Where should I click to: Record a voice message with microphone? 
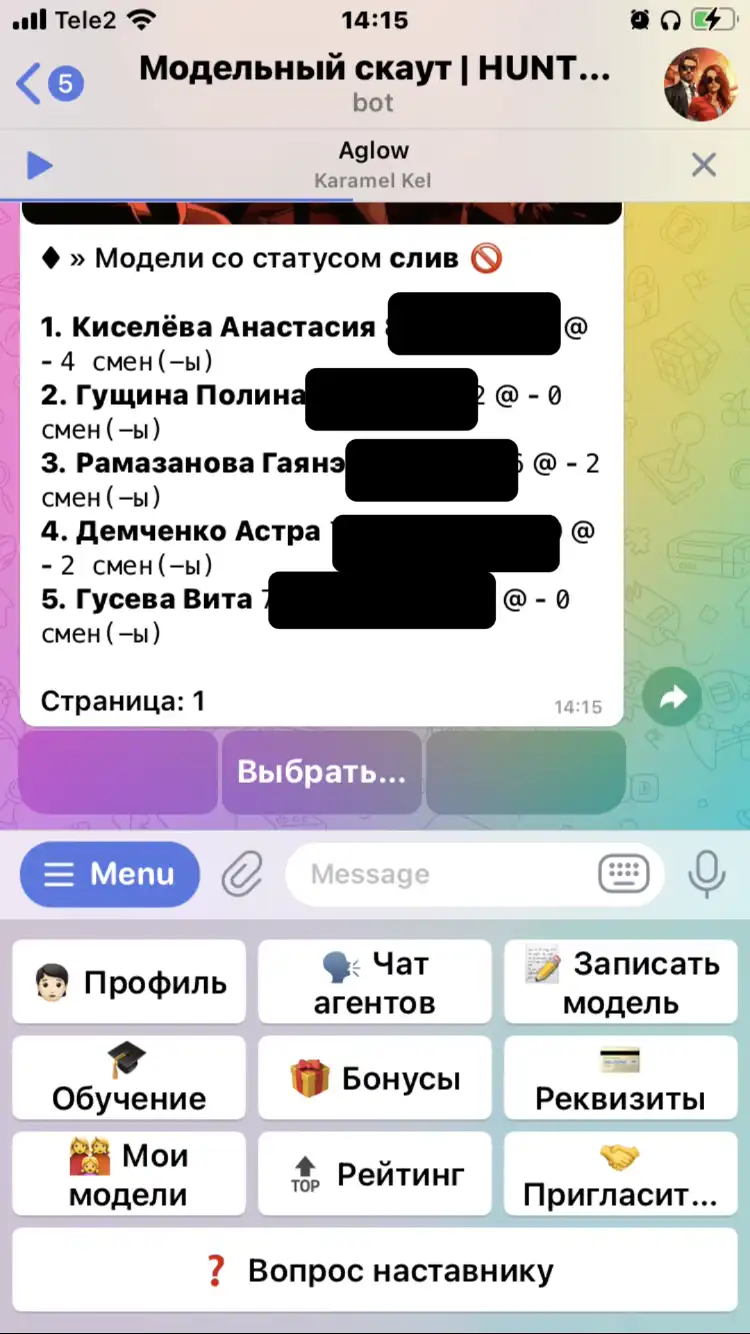pos(707,874)
